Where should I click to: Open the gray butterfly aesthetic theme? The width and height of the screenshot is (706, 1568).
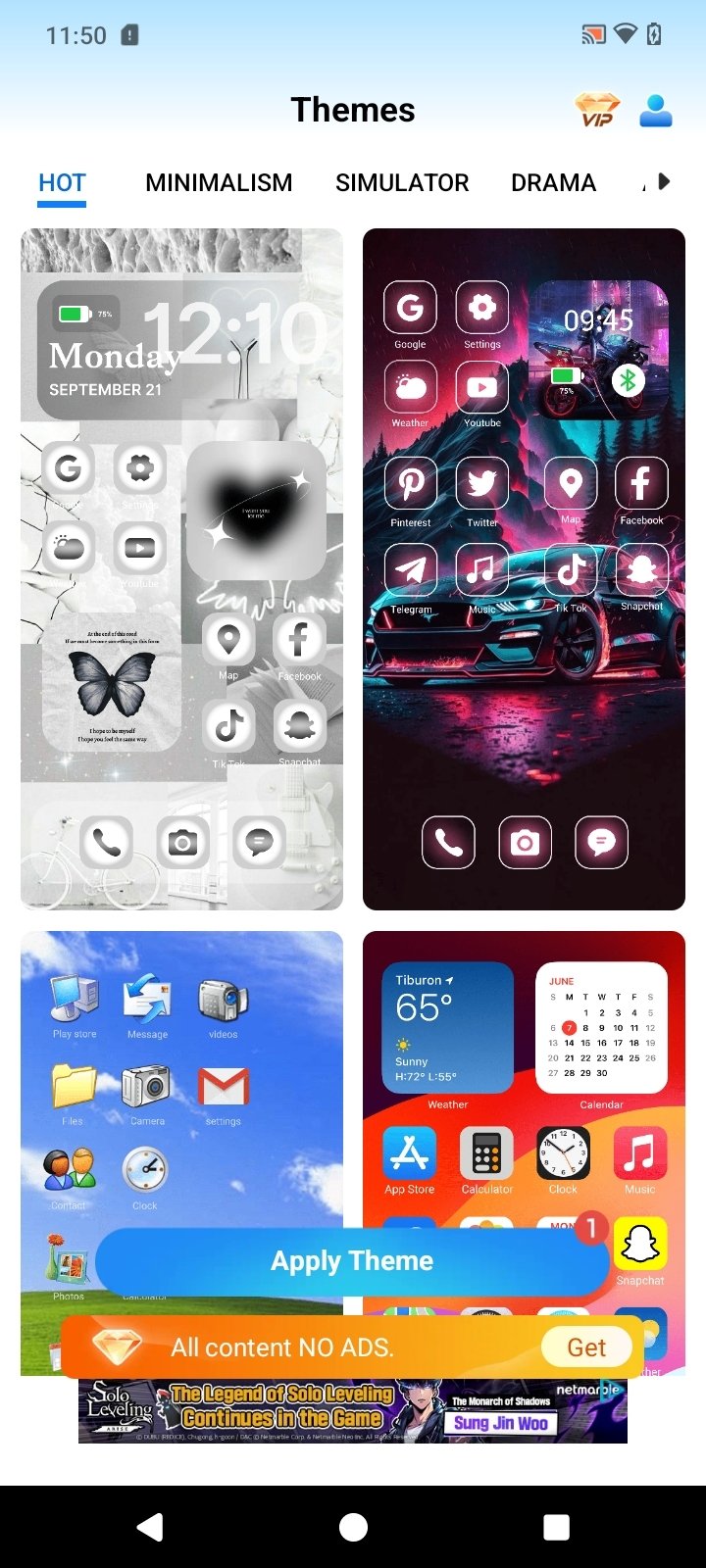(x=181, y=568)
